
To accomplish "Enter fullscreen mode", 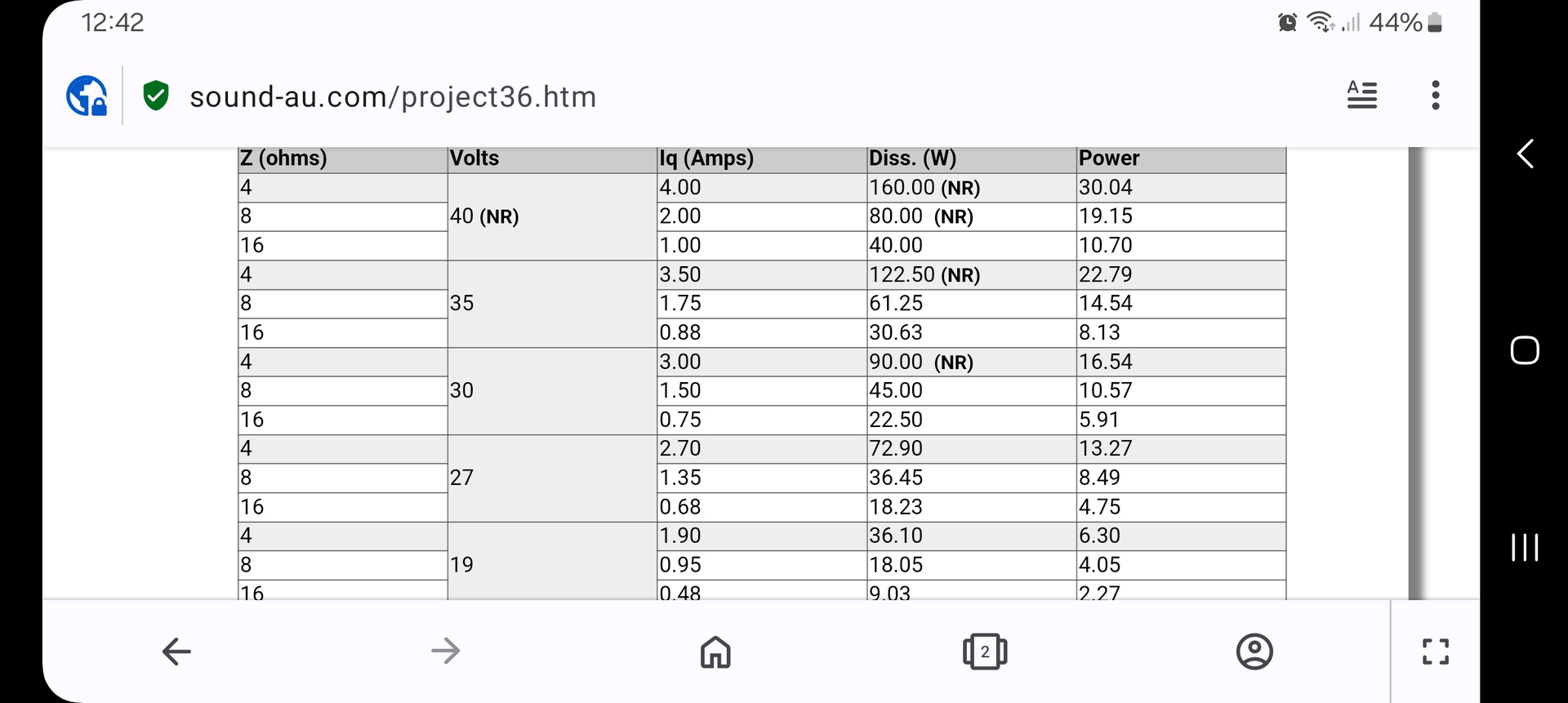I will [x=1435, y=652].
